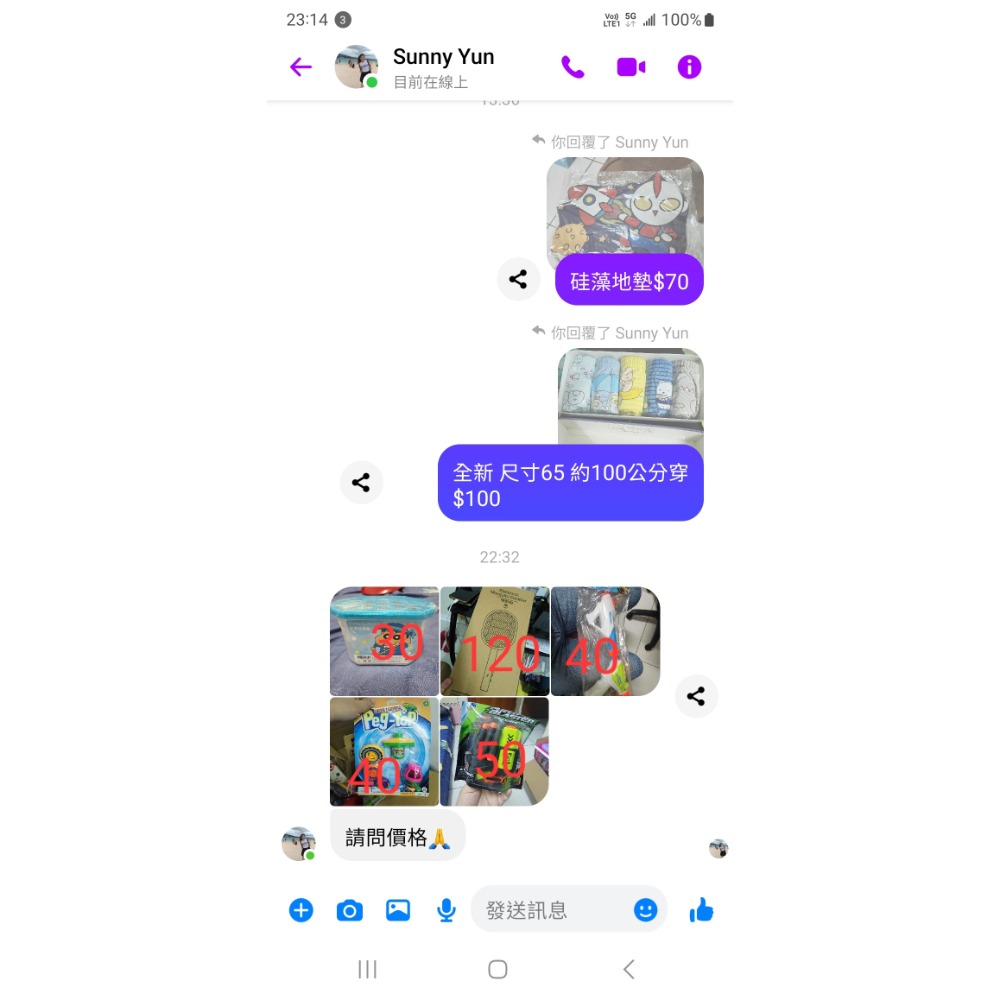The image size is (1000, 1000).
Task: Open the camera to take photo
Action: (349, 910)
